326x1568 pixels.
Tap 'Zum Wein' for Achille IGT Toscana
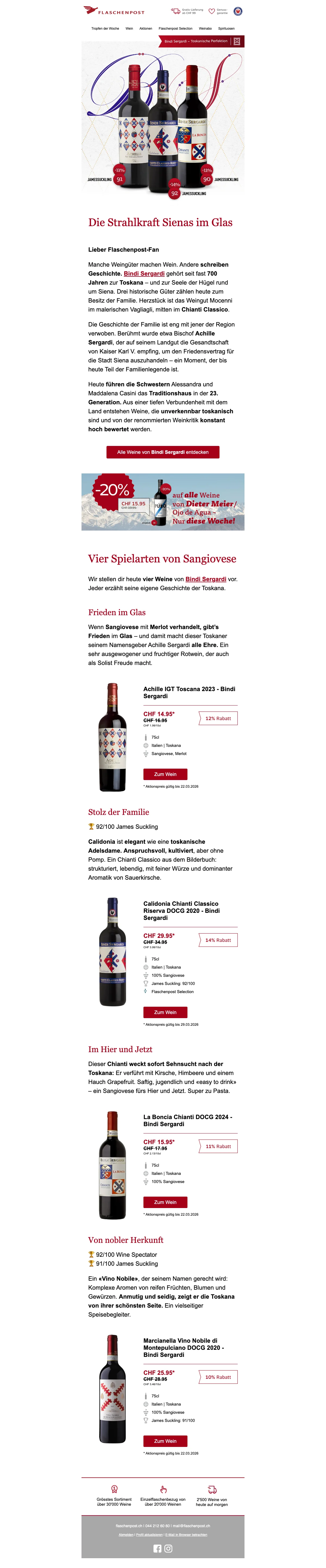pyautogui.click(x=165, y=774)
